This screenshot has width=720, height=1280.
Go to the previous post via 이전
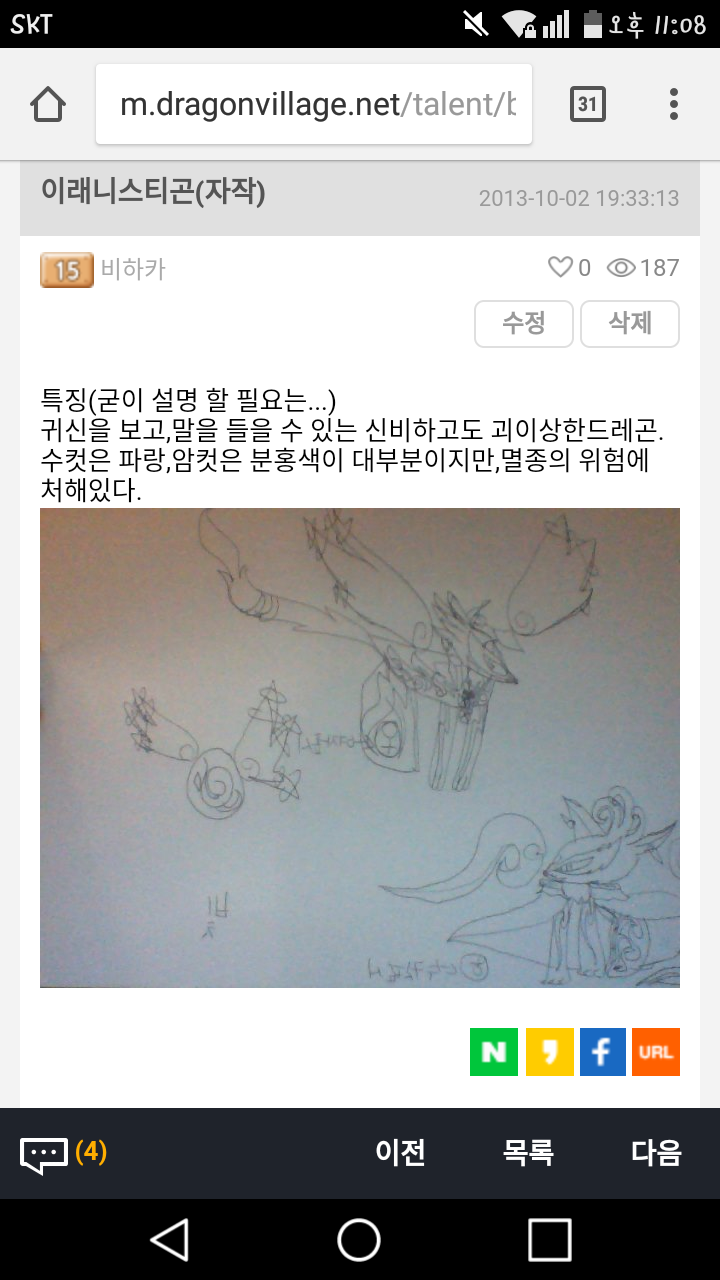coord(400,1153)
